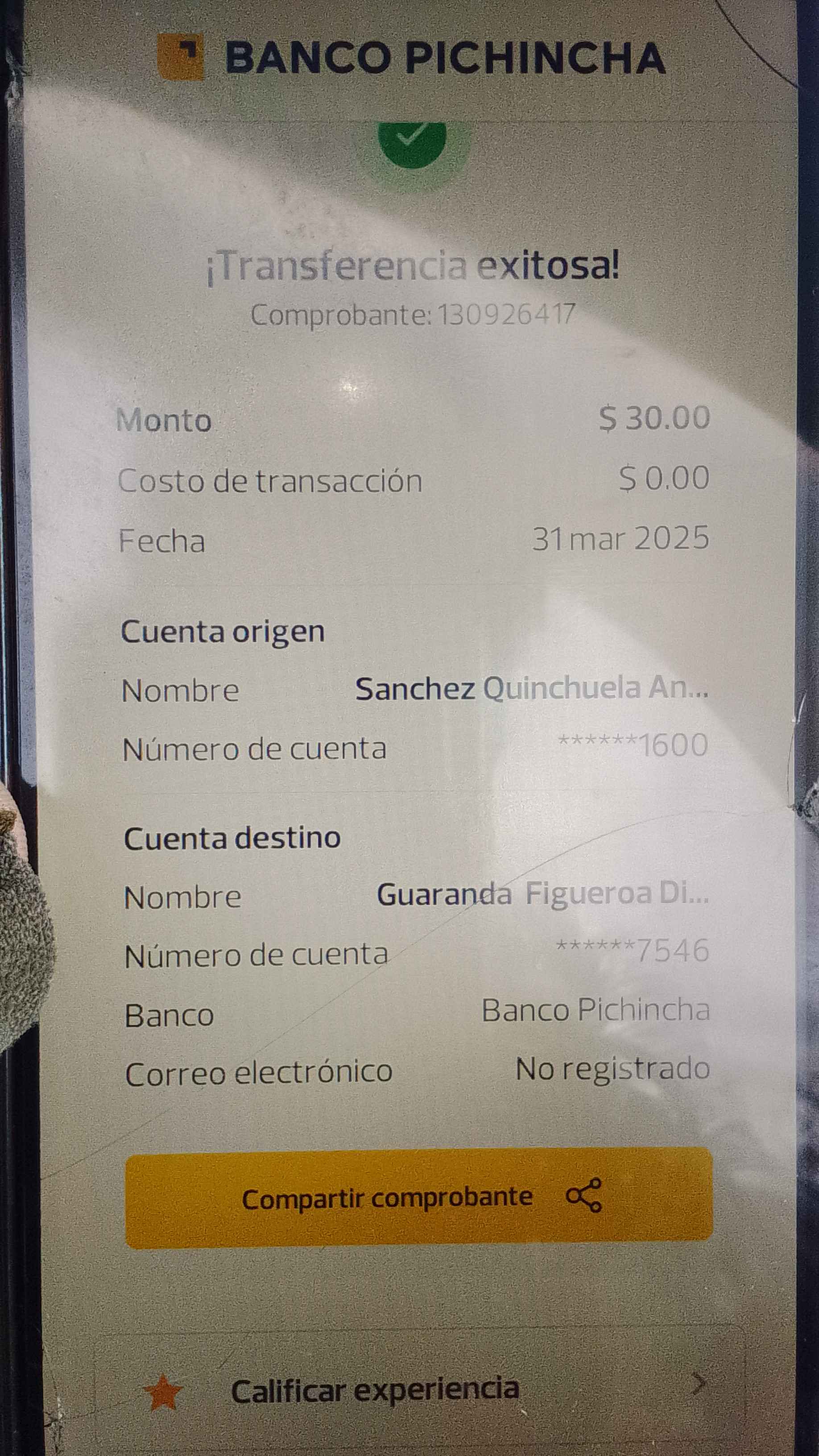
Task: Open the Calificar experiencia row
Action: click(418, 1390)
